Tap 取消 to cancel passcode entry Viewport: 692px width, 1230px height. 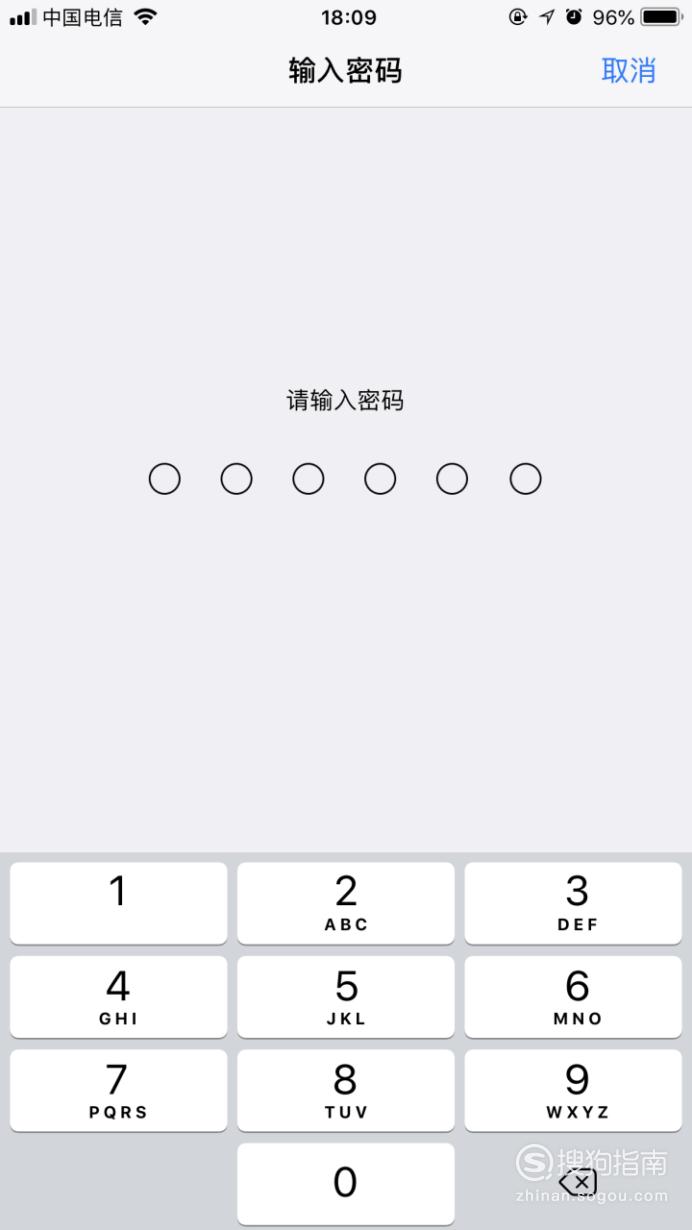(x=628, y=71)
